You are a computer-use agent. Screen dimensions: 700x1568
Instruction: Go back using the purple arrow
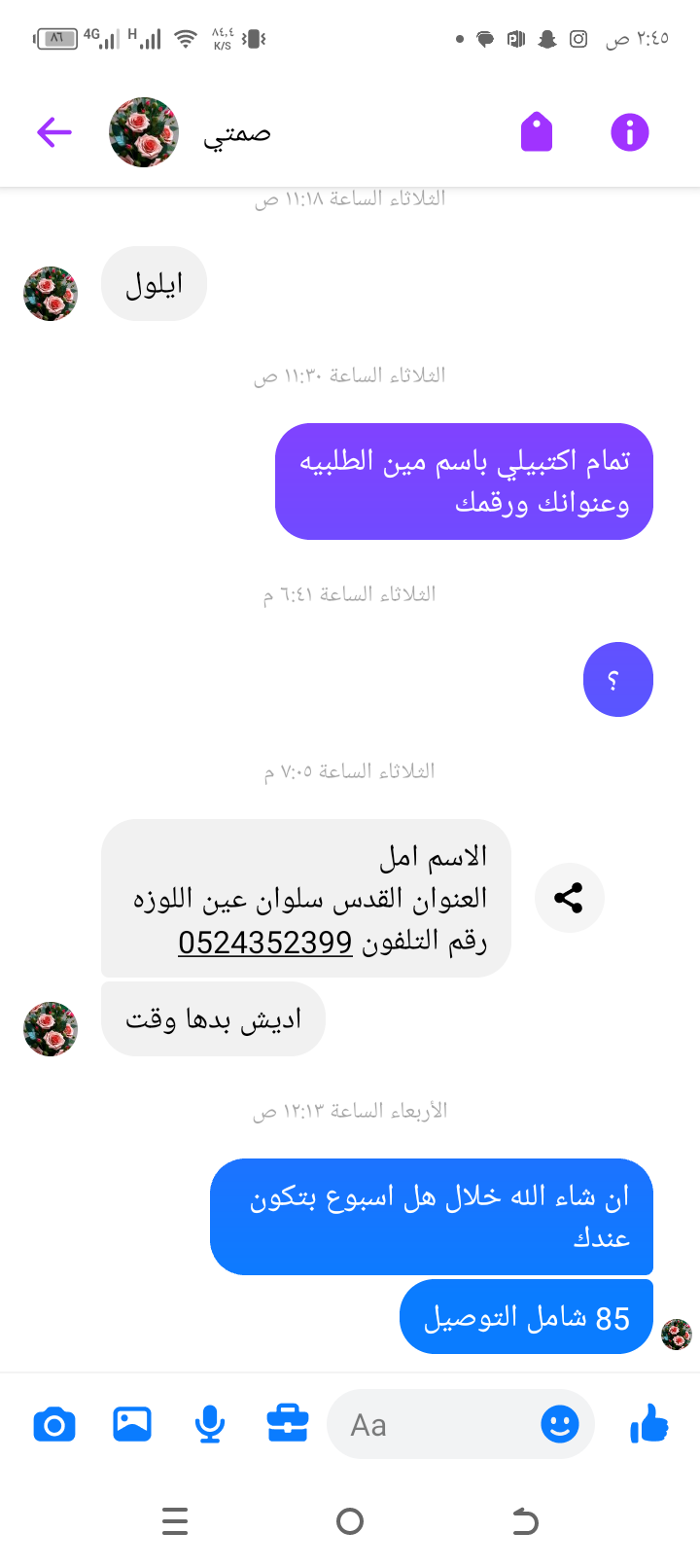(x=54, y=131)
